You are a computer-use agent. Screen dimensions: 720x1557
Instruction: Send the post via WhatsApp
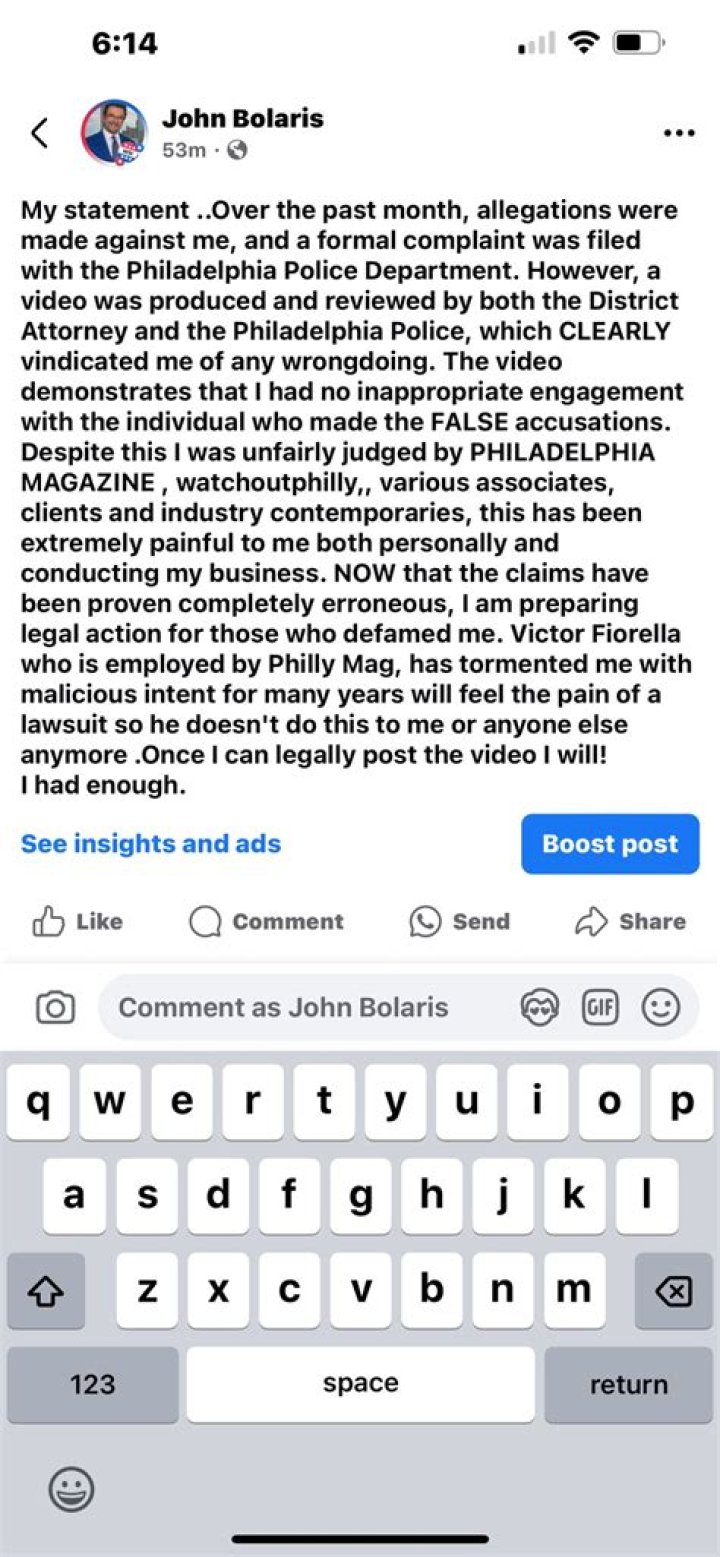coord(459,922)
